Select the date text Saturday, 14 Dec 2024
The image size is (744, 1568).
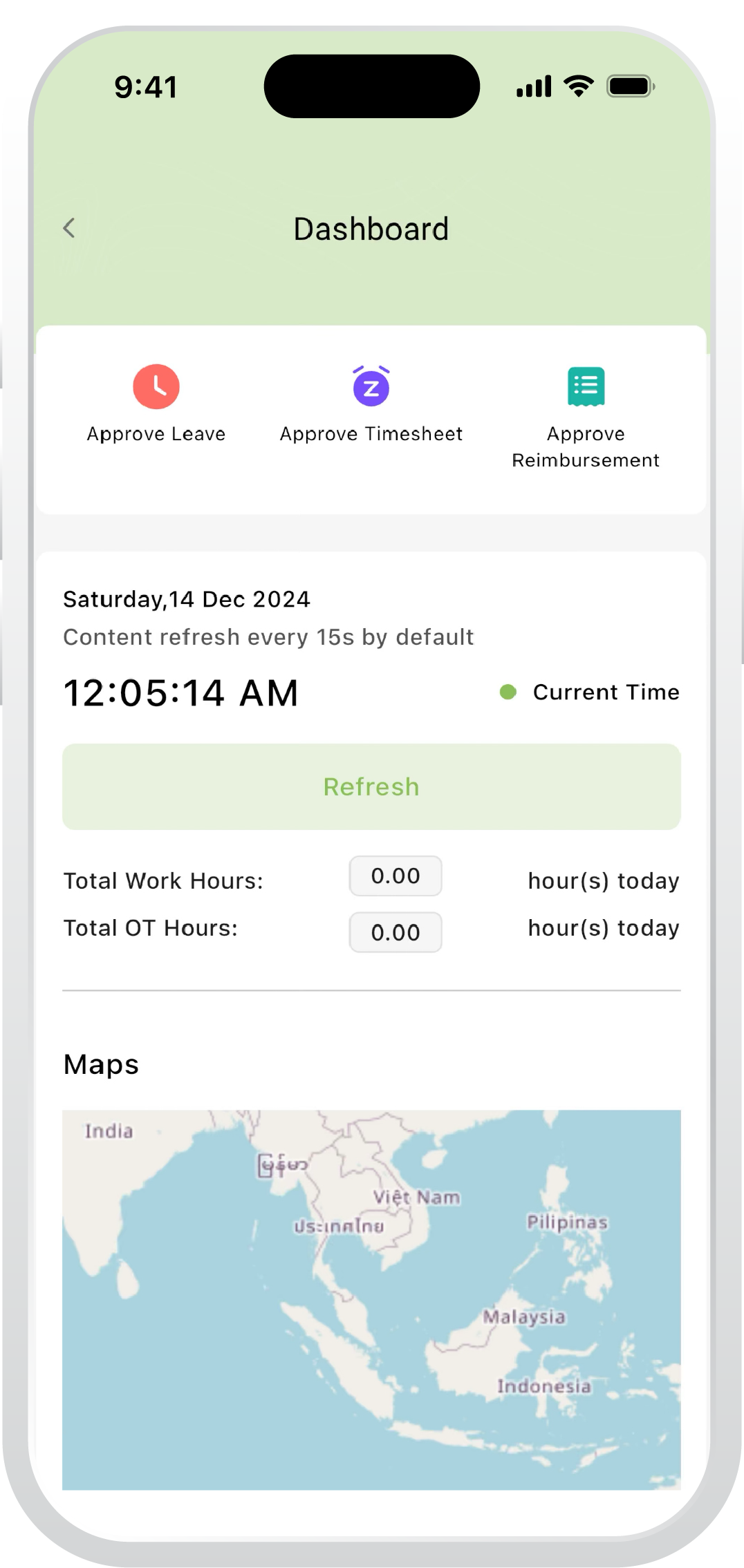(187, 600)
